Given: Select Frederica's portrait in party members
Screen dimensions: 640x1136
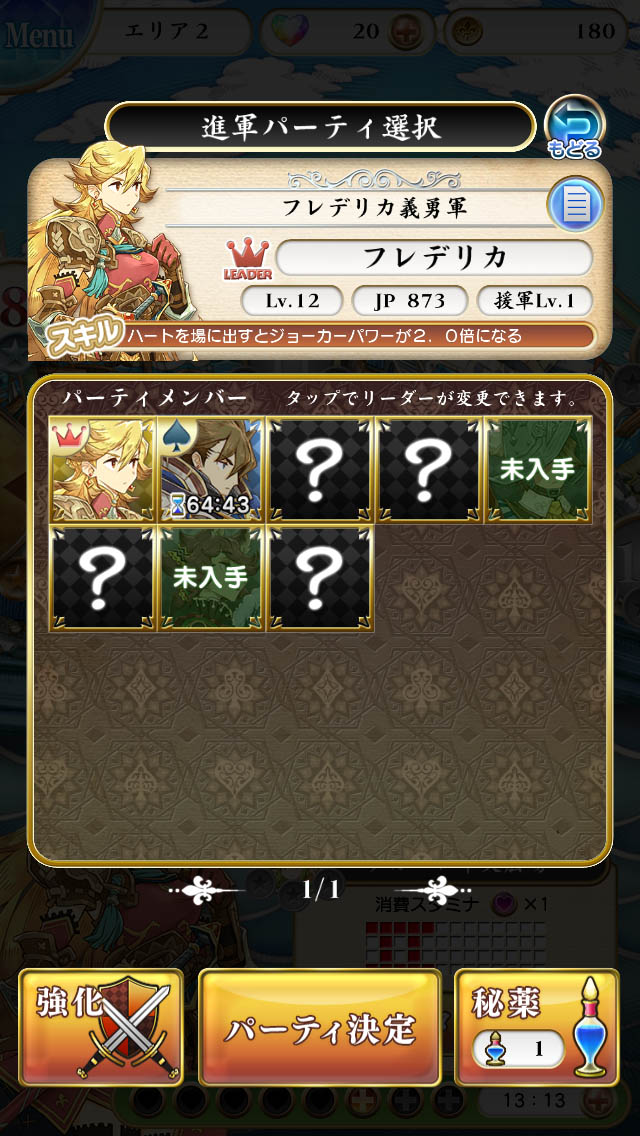Looking at the screenshot, I should coord(103,469).
